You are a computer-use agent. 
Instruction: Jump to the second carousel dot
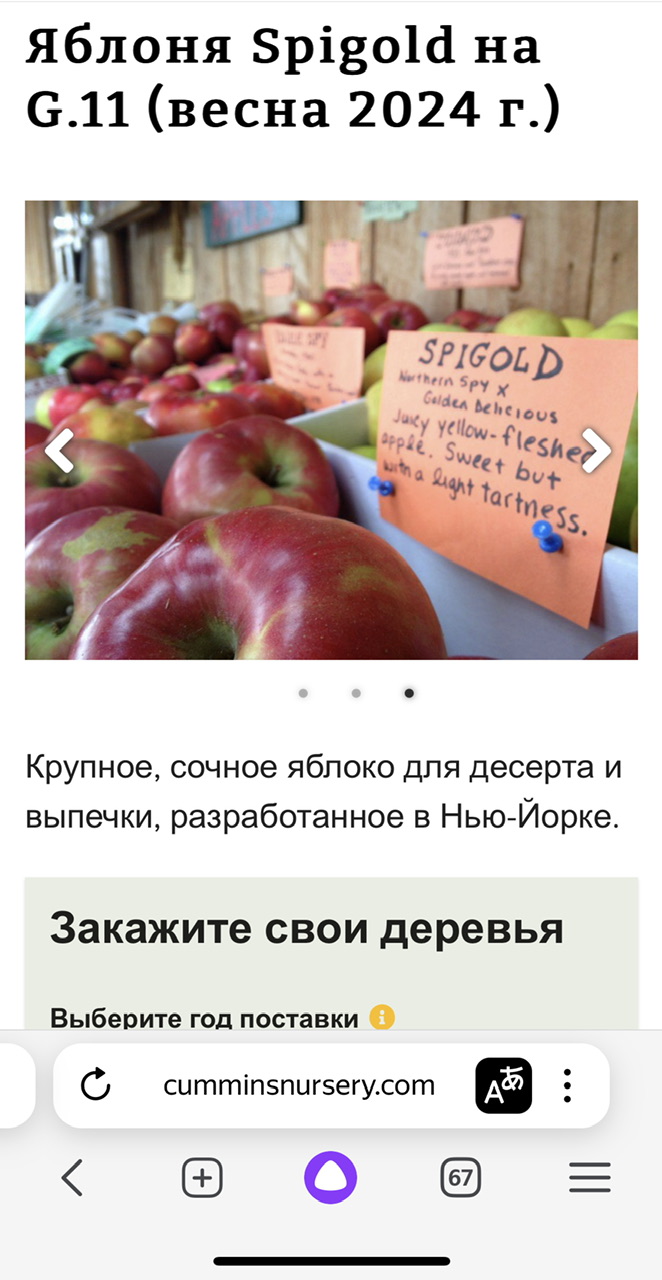(356, 693)
